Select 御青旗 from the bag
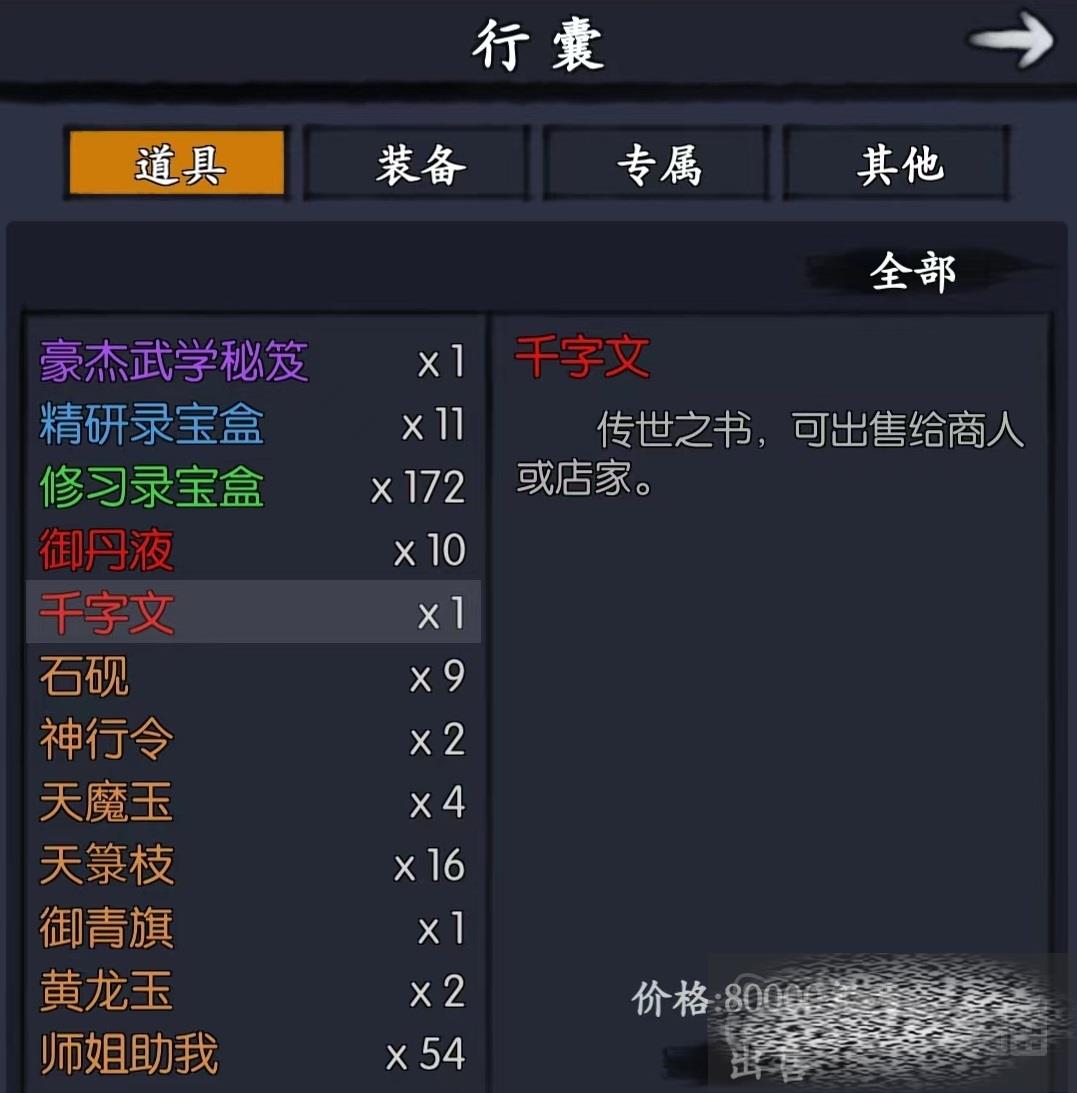Screen dimensions: 1077x1093 (252, 929)
